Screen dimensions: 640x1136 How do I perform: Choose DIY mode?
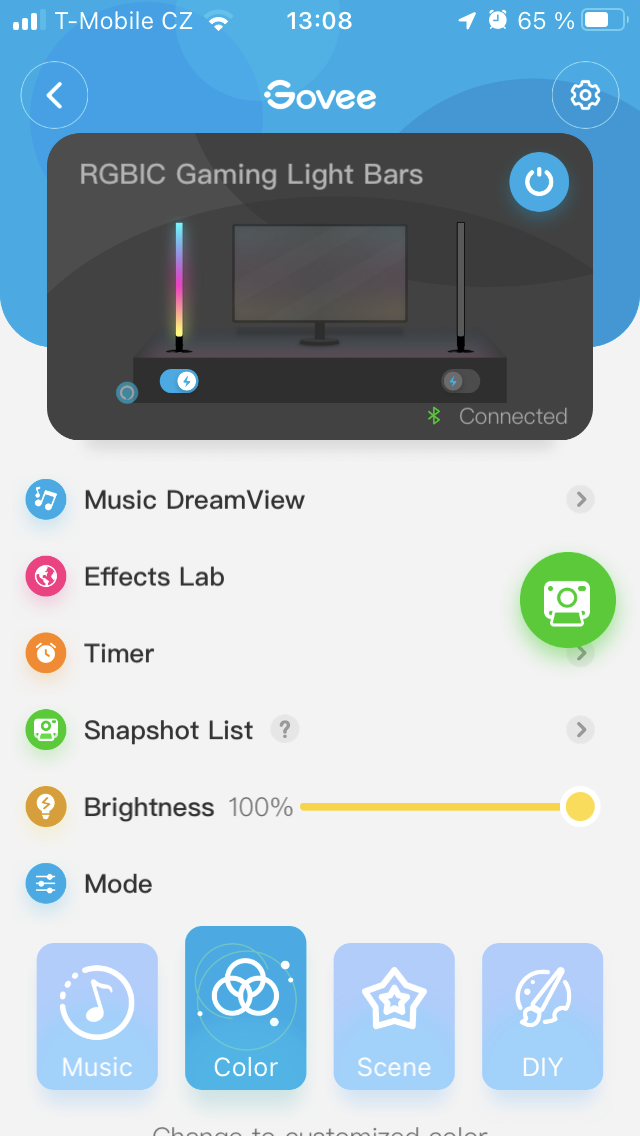[x=542, y=1016]
